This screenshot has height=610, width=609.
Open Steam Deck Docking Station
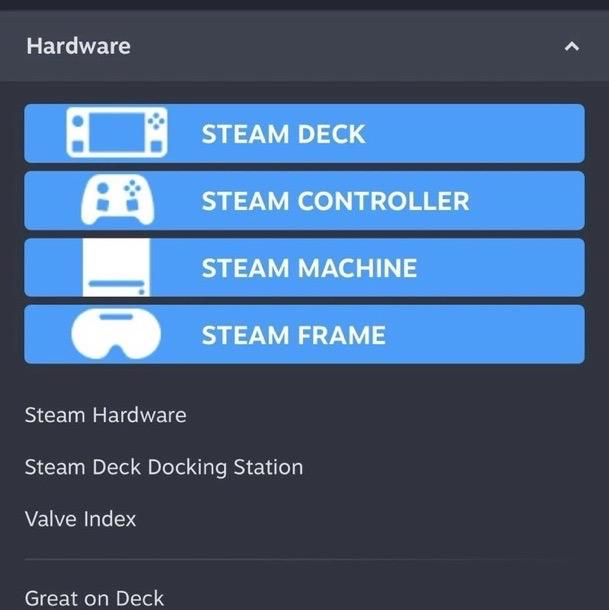click(164, 467)
